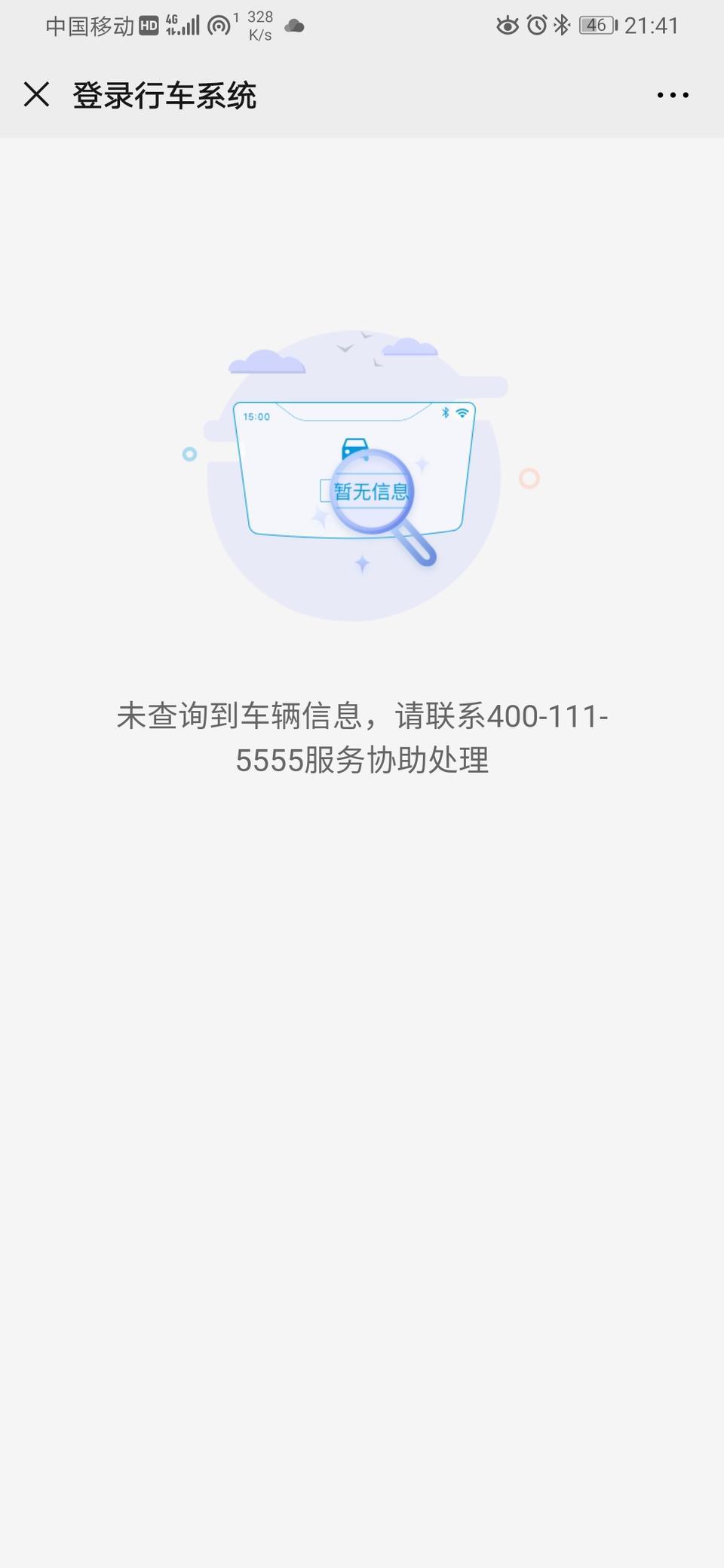Tap the battery level indicator showing 46
Screen dimensions: 724x1568
click(x=596, y=26)
